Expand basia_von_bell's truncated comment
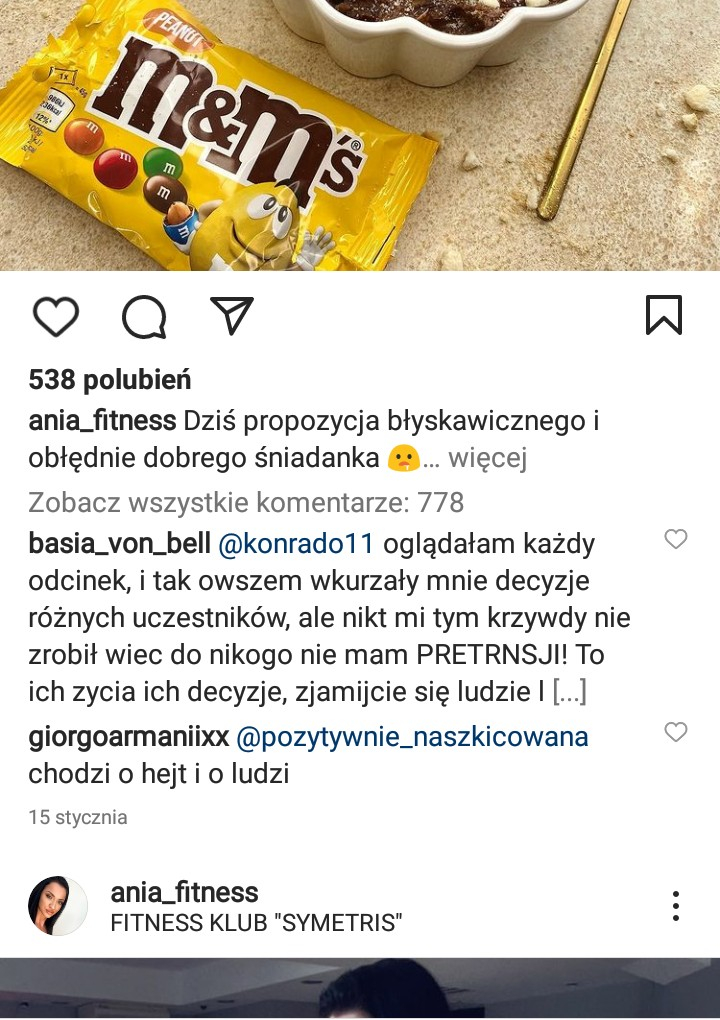Viewport: 720px width, 1020px height. click(569, 691)
